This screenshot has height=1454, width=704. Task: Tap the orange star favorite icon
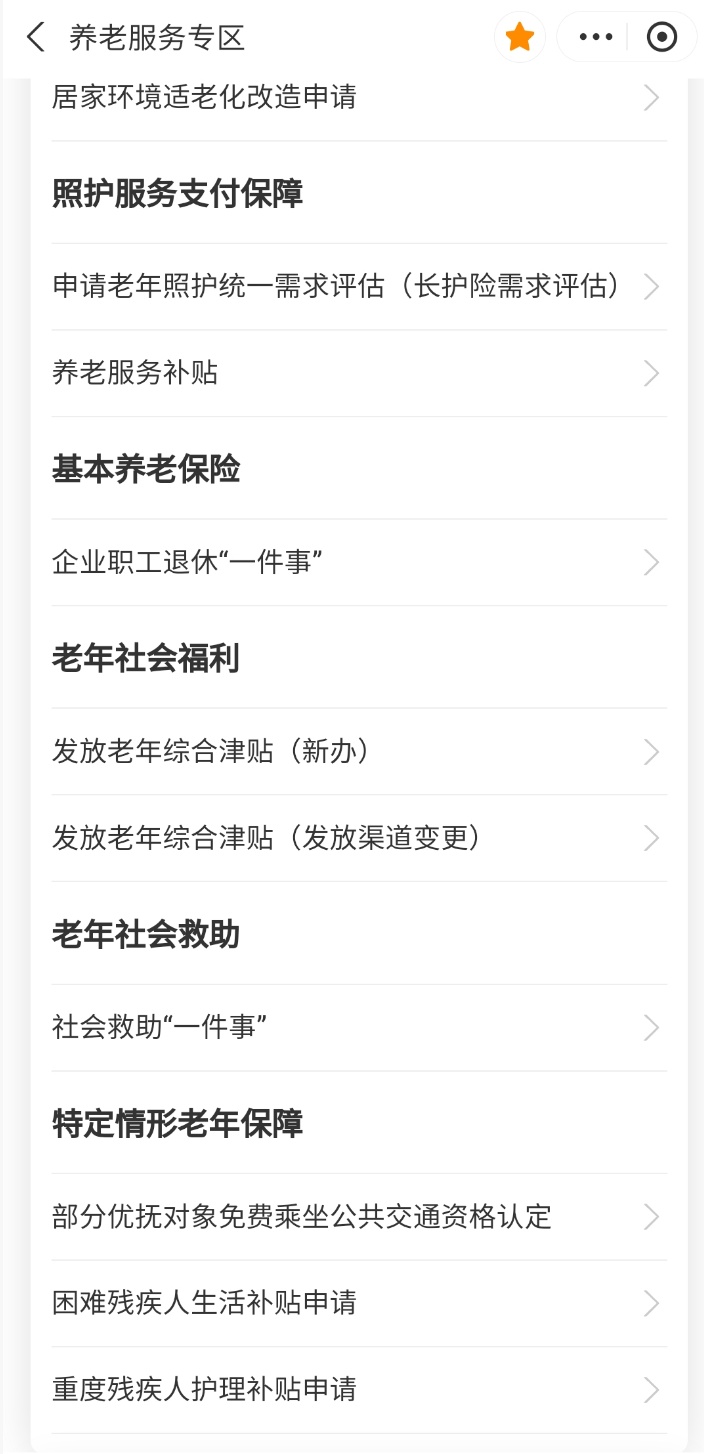(520, 38)
